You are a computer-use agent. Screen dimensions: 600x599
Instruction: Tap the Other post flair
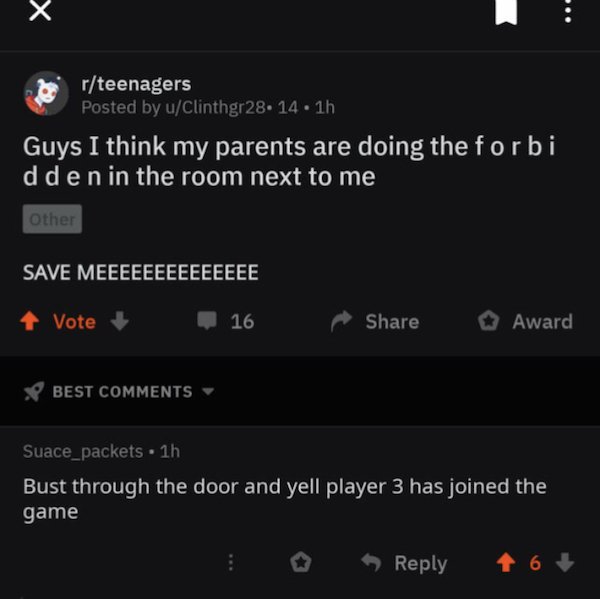pyautogui.click(x=53, y=219)
